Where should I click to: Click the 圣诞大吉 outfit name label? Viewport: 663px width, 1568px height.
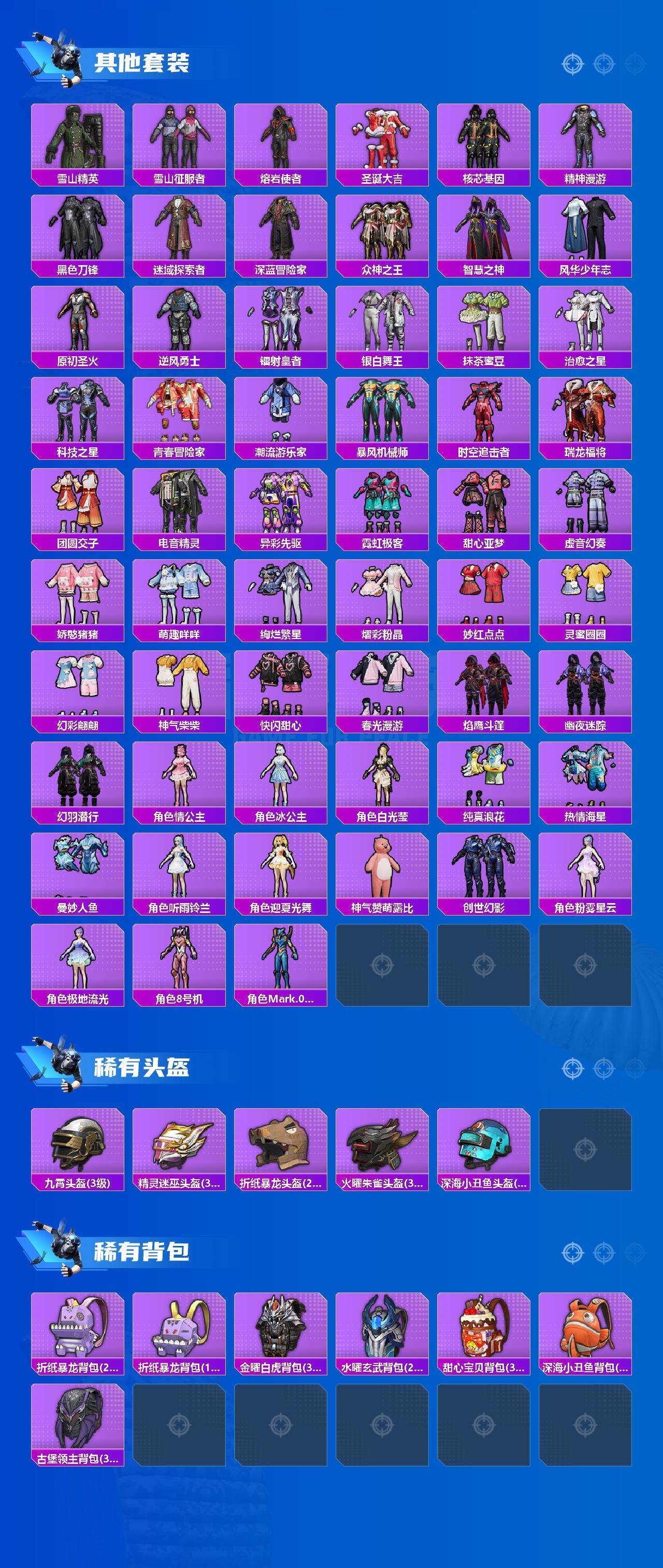pos(382,178)
